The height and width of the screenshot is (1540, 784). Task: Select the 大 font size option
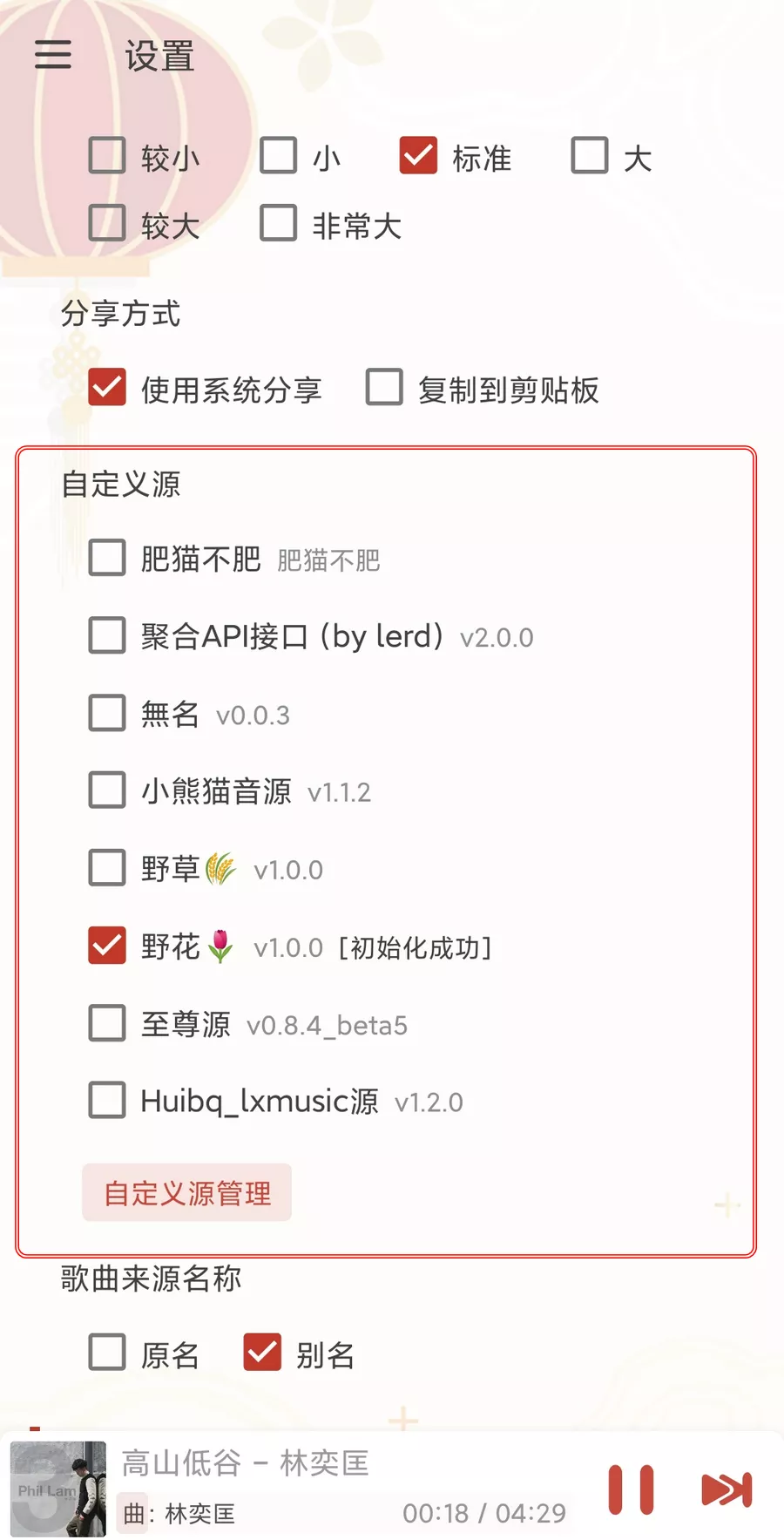(x=590, y=156)
